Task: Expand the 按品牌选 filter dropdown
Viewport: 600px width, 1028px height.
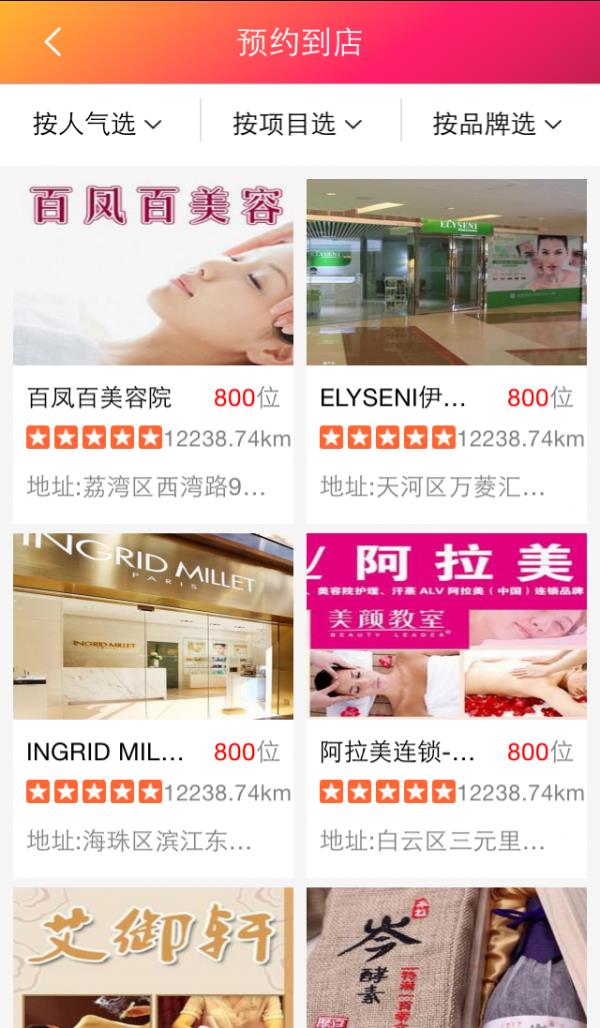Action: point(498,124)
